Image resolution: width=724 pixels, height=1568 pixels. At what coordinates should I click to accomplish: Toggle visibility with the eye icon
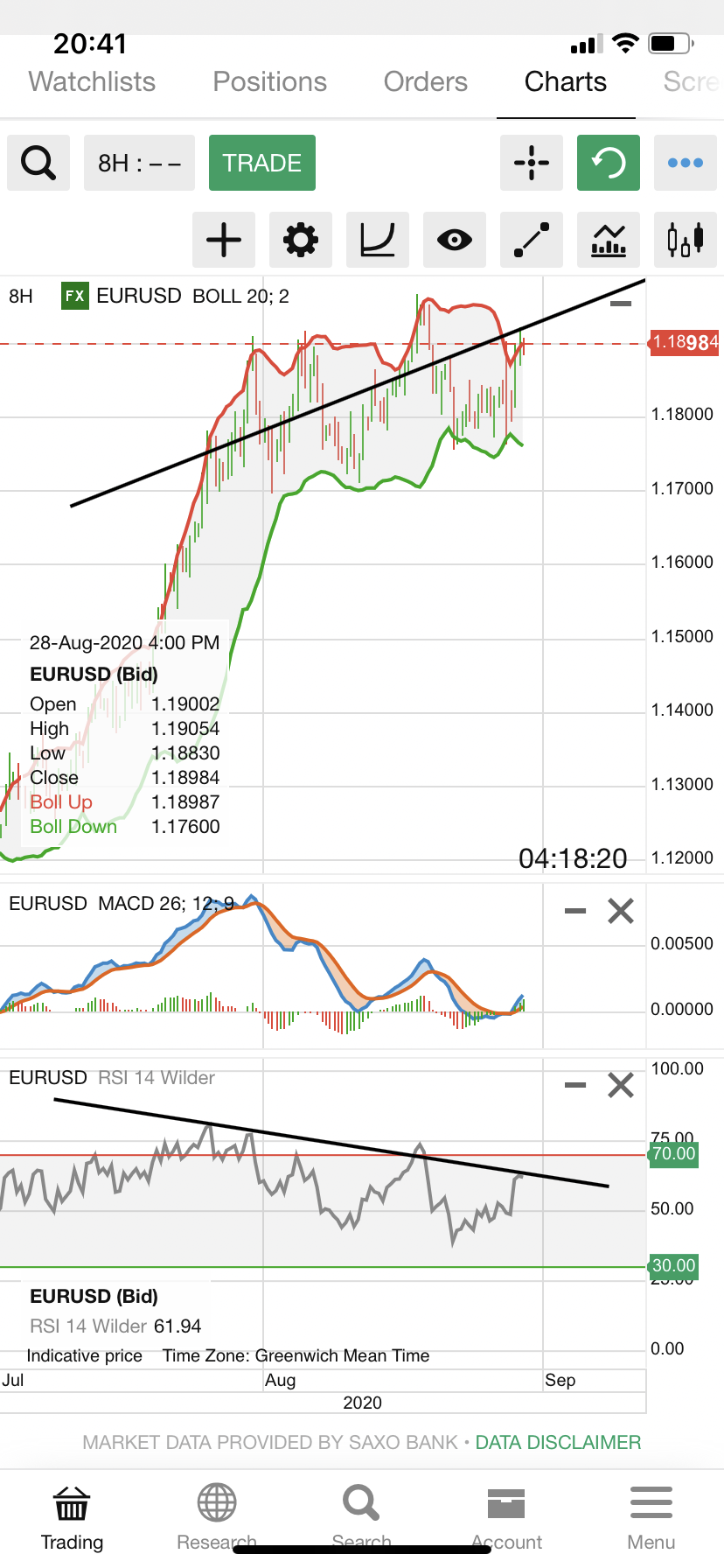(x=455, y=240)
